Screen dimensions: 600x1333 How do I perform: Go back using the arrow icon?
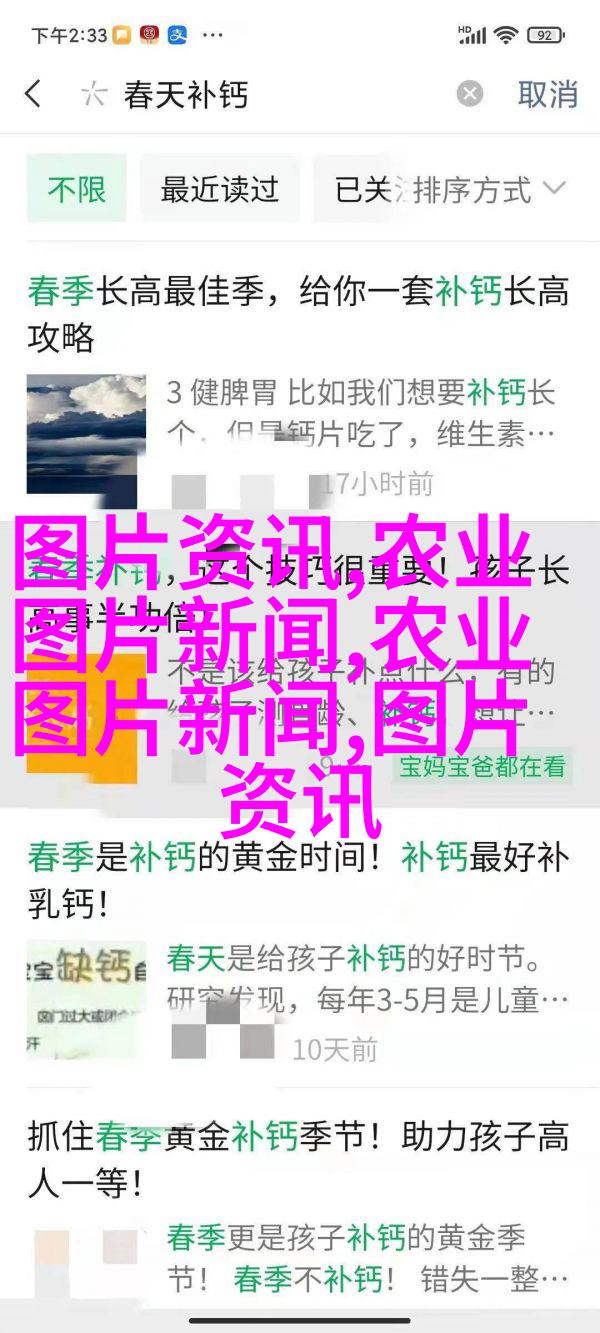(34, 94)
